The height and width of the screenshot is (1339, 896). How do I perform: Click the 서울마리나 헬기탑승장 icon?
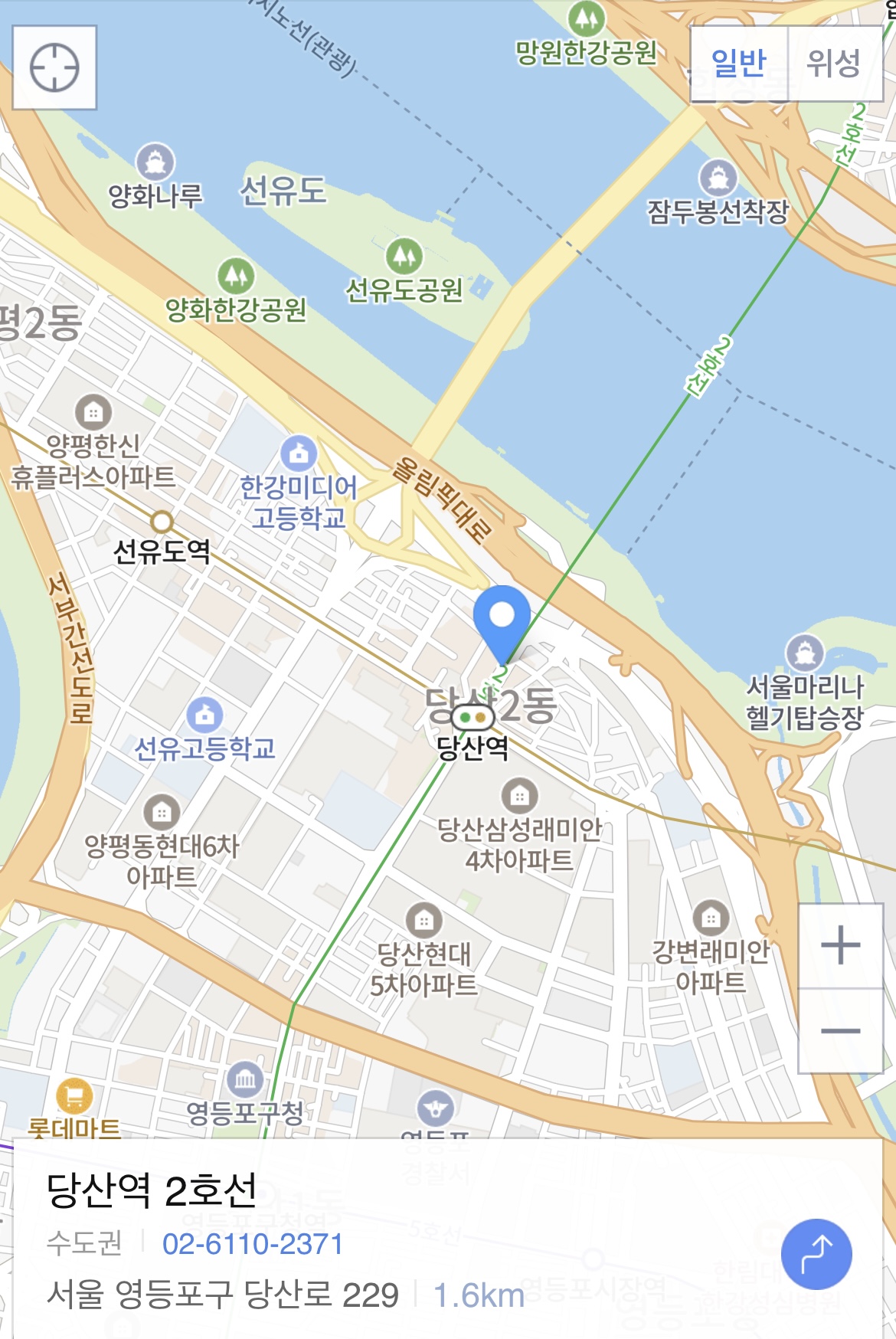point(806,652)
